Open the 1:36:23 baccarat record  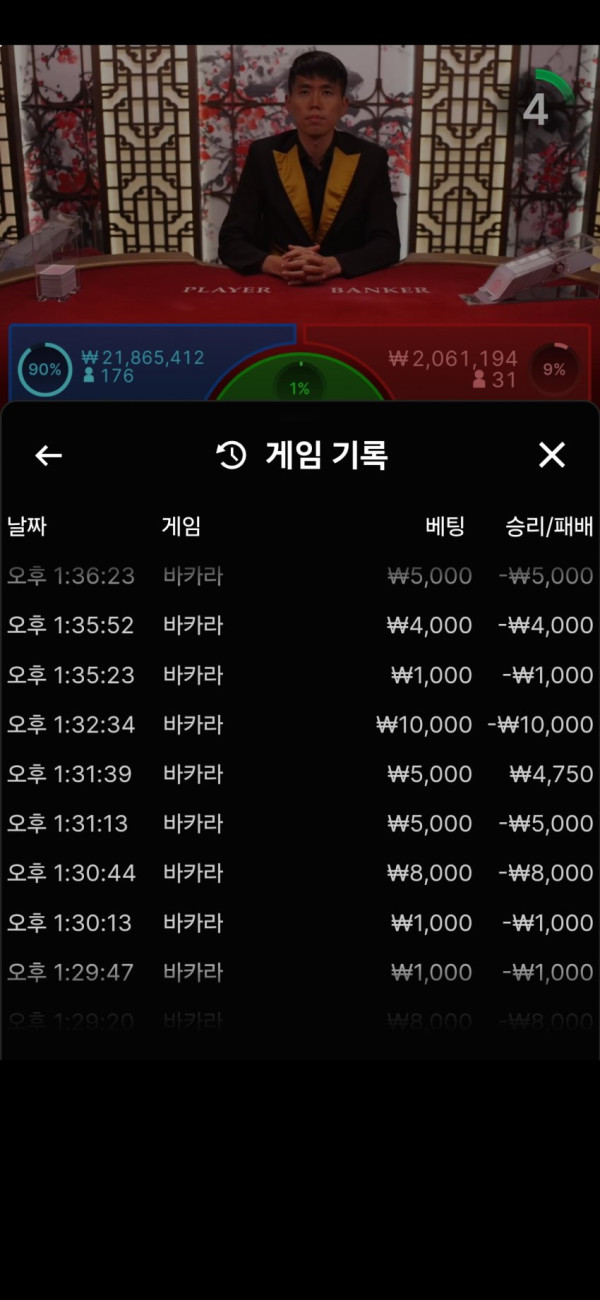pos(300,576)
